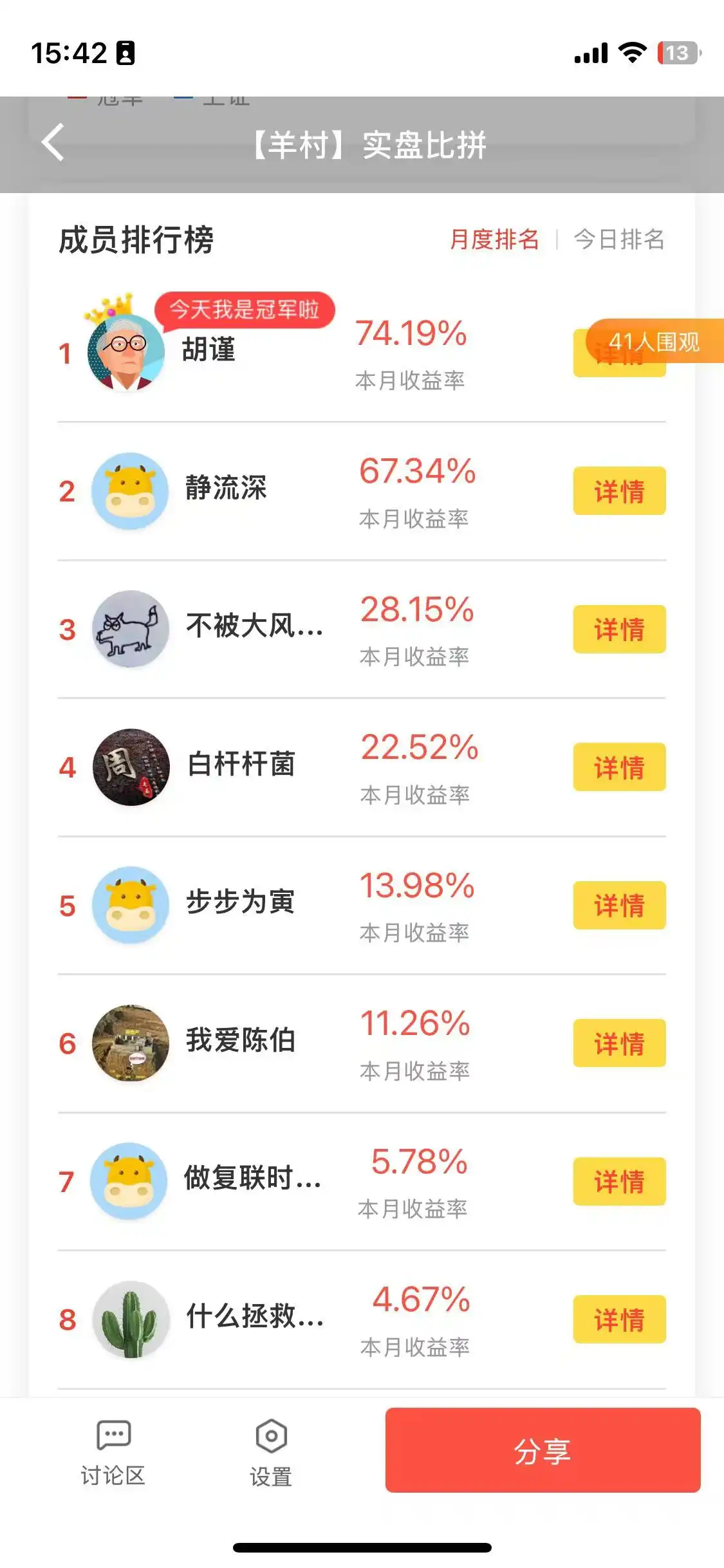Screen dimensions: 724x1568
Task: View the 41人围观 spectators badge
Action: point(654,341)
